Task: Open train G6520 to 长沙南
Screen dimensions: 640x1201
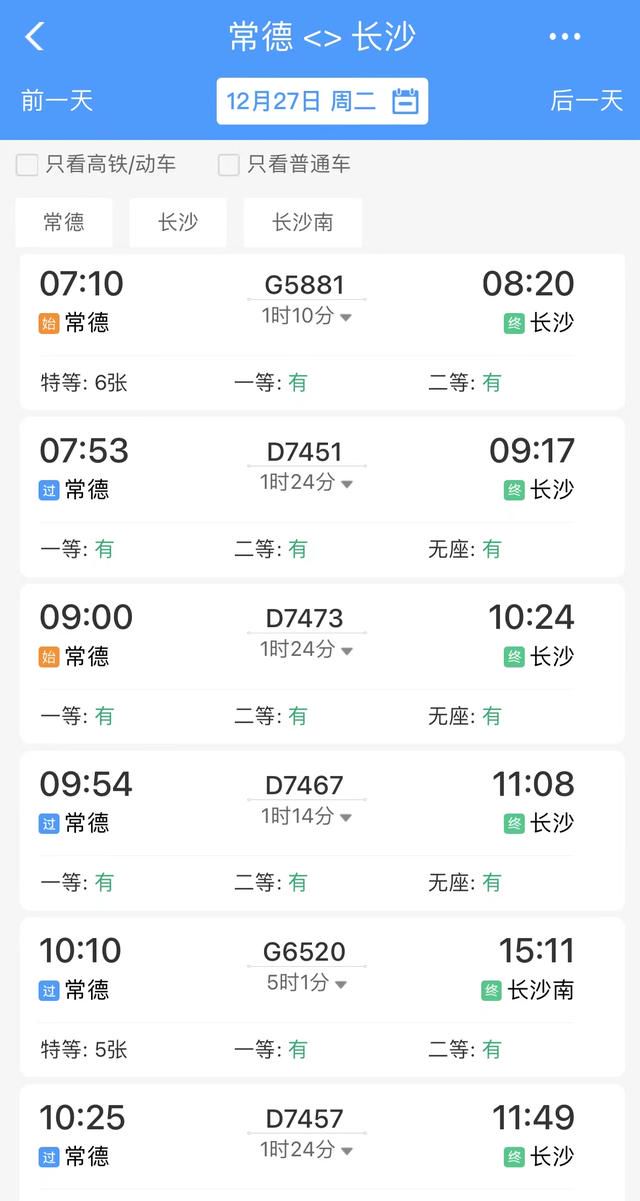Action: (x=322, y=998)
